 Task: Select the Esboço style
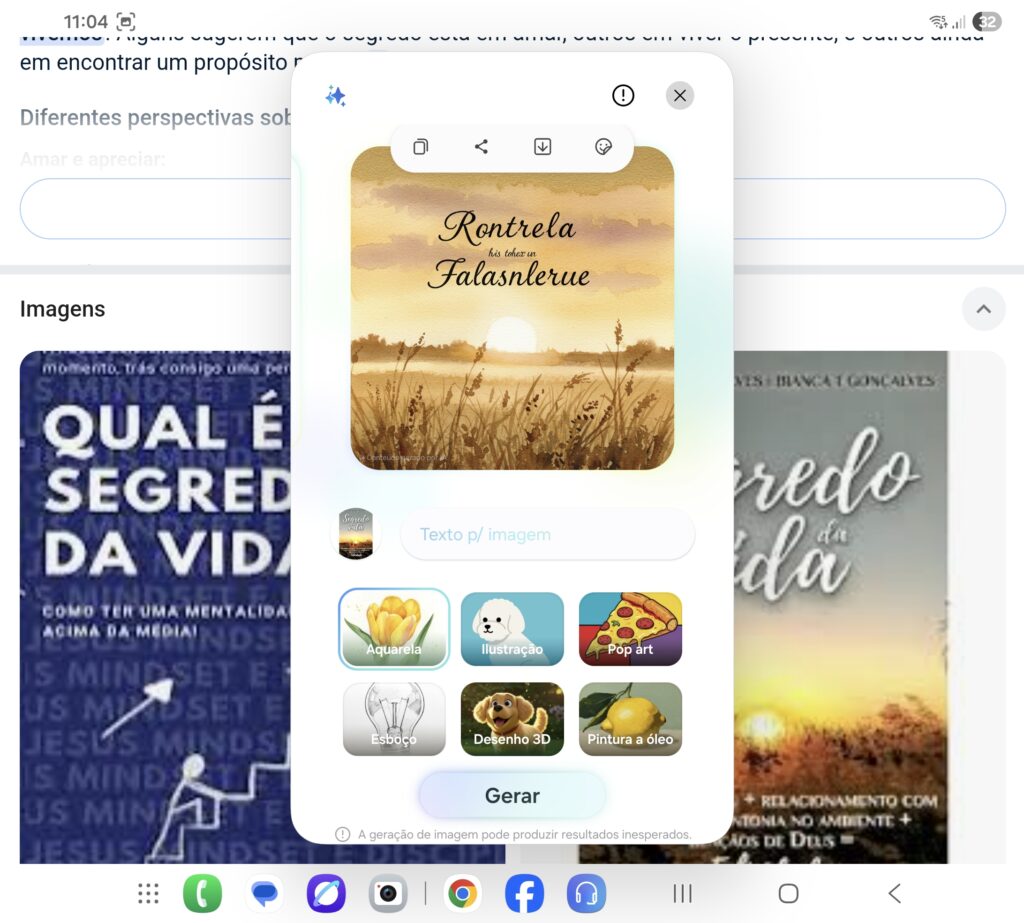394,718
